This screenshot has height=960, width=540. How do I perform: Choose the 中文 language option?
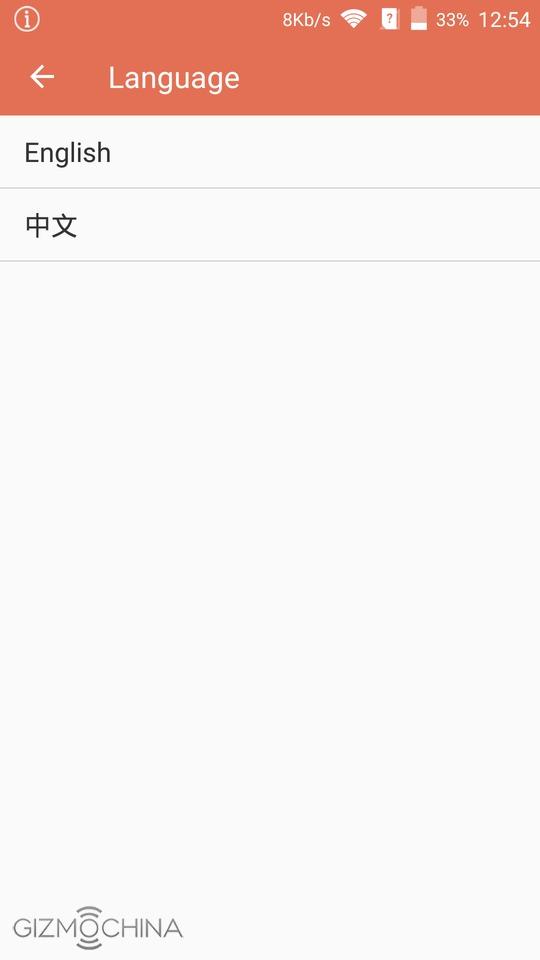coord(270,225)
